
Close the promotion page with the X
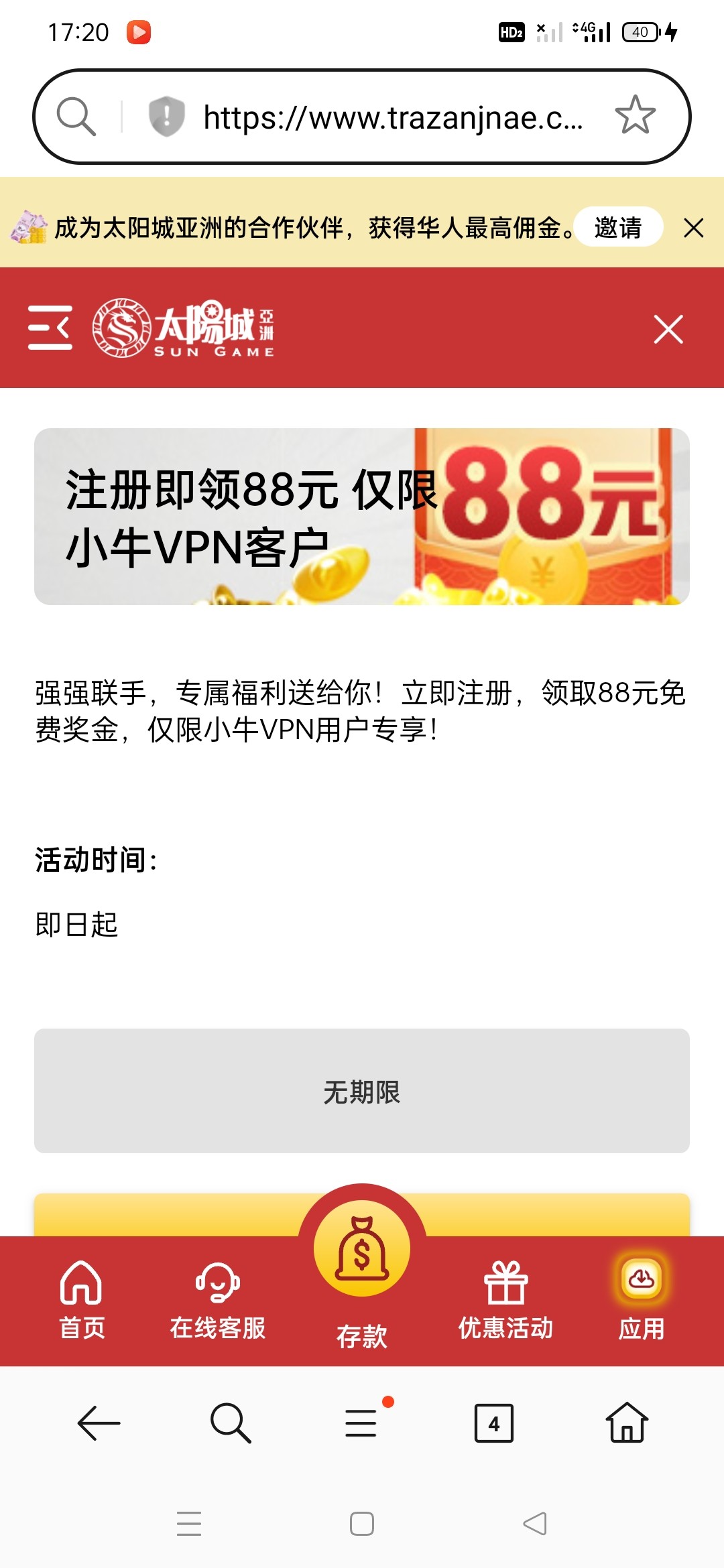(668, 329)
